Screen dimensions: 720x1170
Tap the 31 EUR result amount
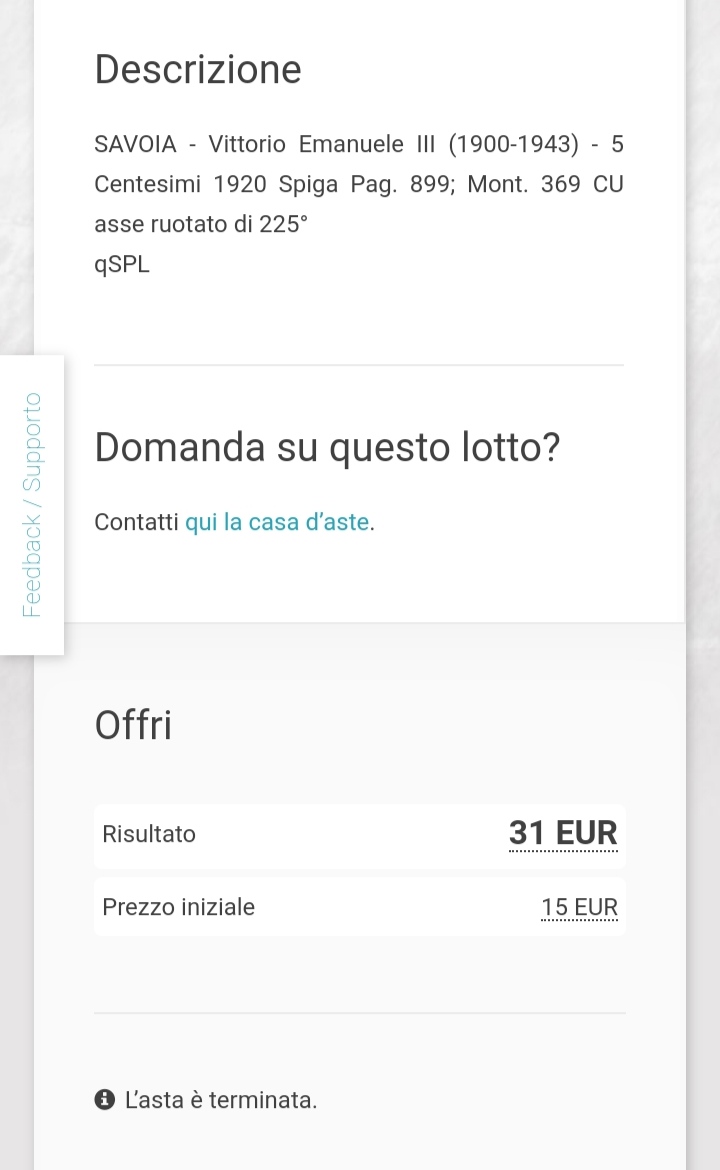click(563, 833)
